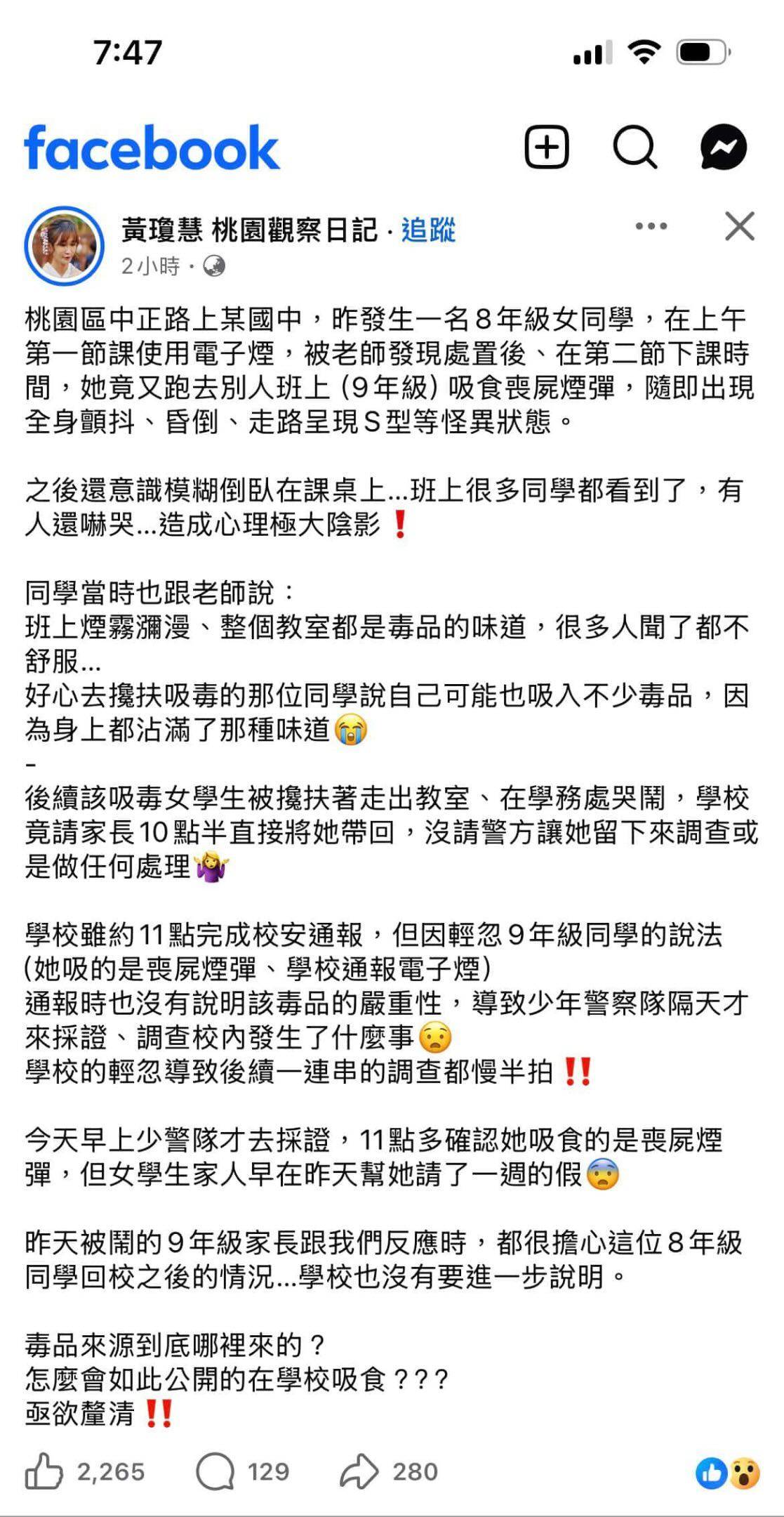Screen dimensions: 784x1517
Task: Dismiss this post with the X
Action: 739,226
